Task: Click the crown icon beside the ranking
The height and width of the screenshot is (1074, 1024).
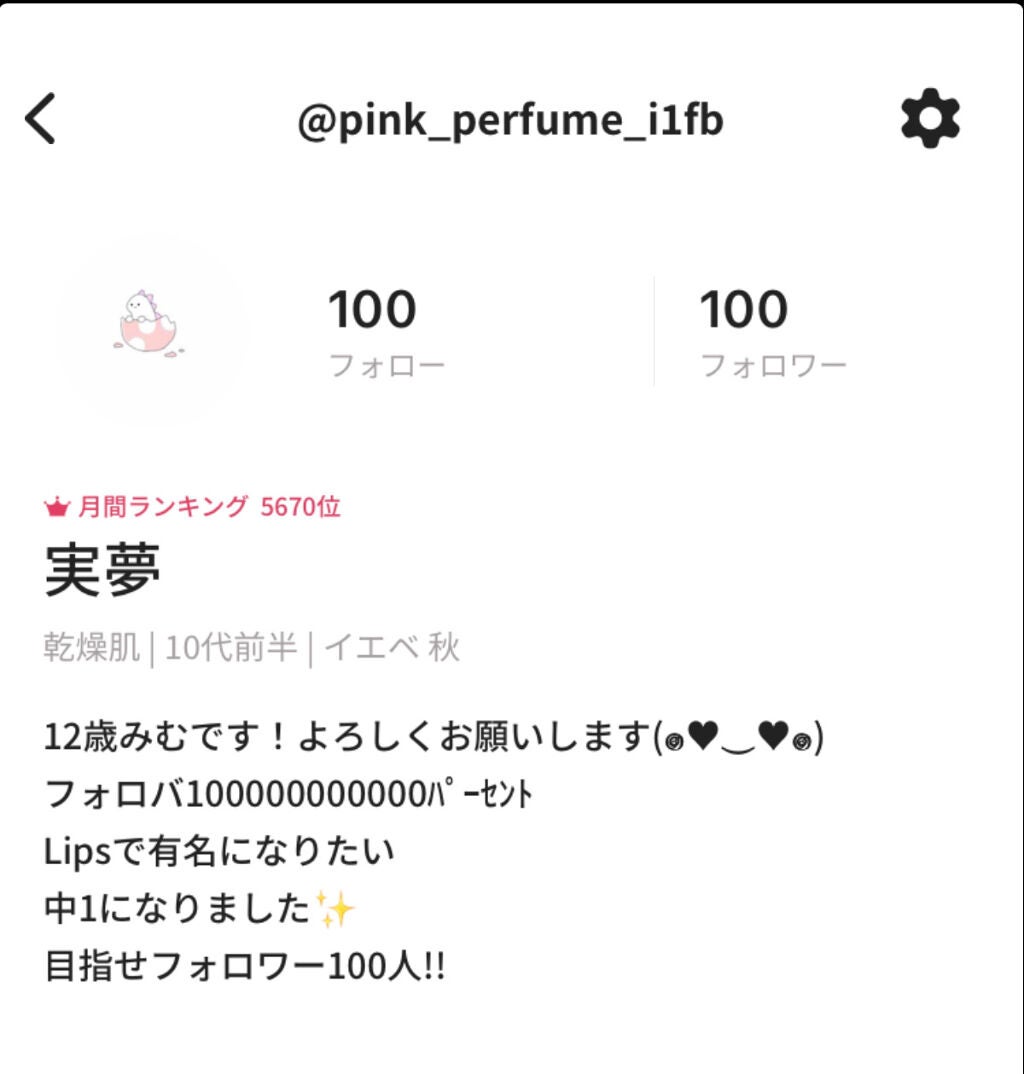Action: pyautogui.click(x=58, y=507)
